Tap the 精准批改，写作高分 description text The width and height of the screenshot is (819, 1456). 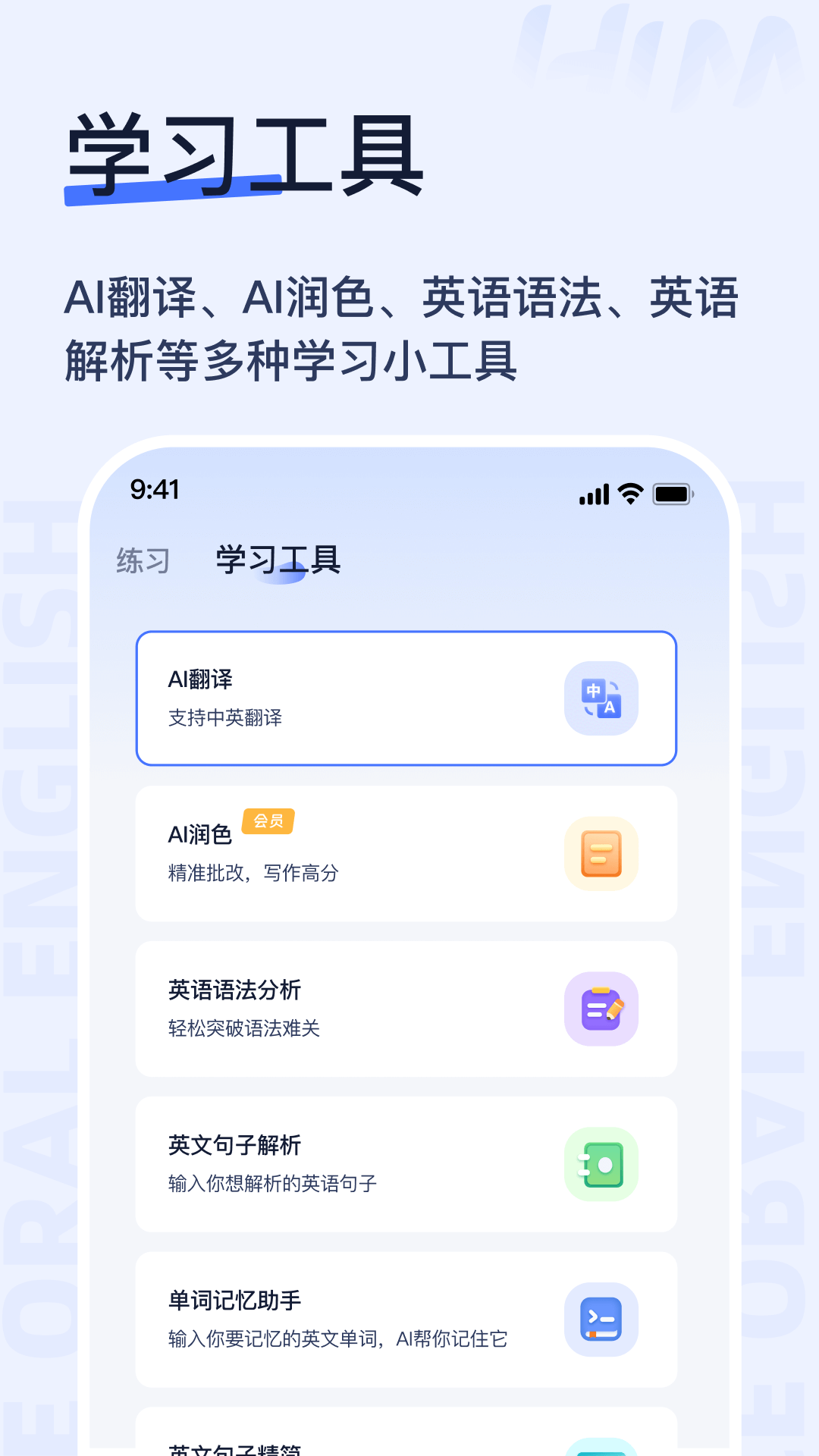pos(253,874)
